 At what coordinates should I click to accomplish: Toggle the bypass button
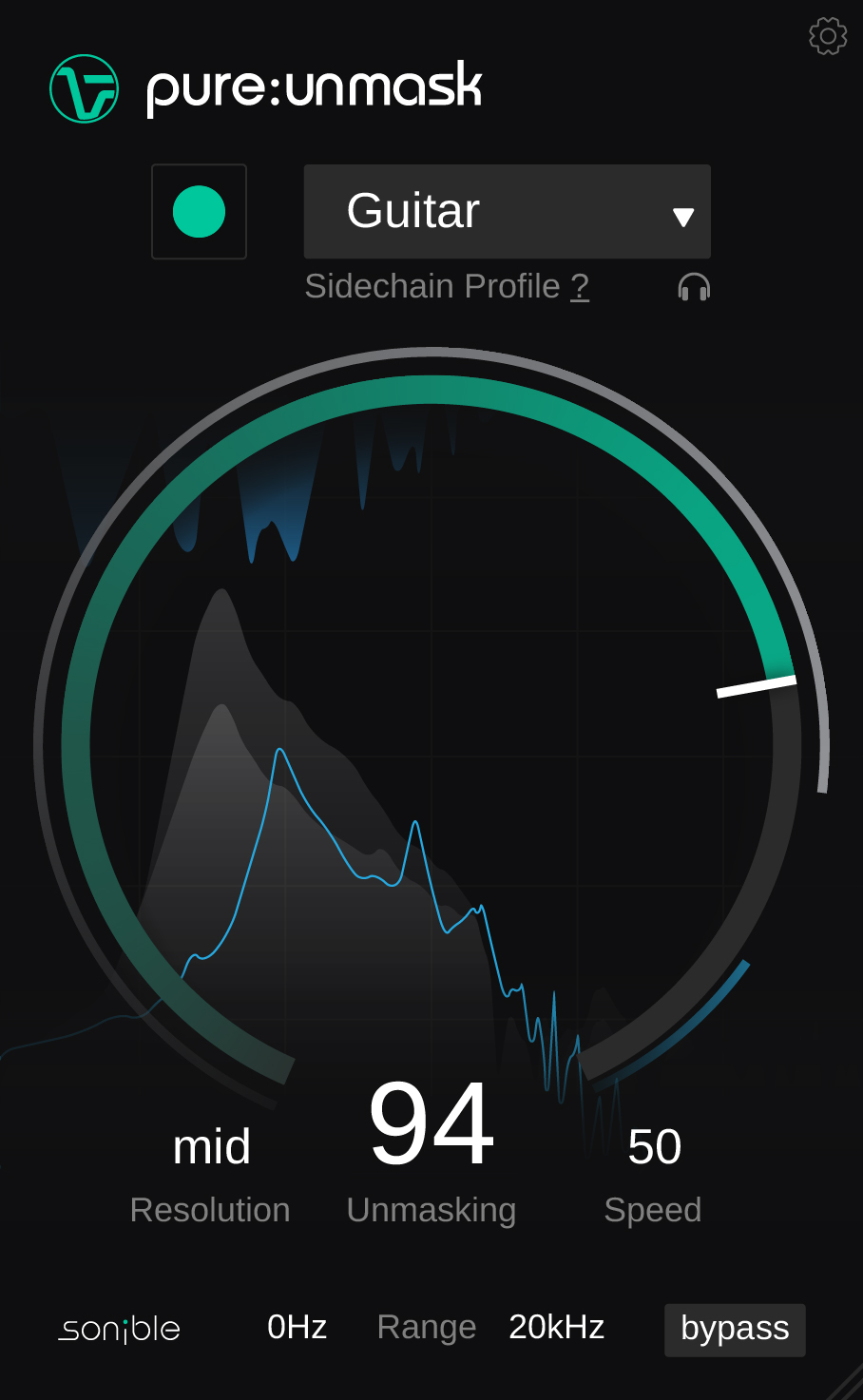click(x=735, y=1329)
